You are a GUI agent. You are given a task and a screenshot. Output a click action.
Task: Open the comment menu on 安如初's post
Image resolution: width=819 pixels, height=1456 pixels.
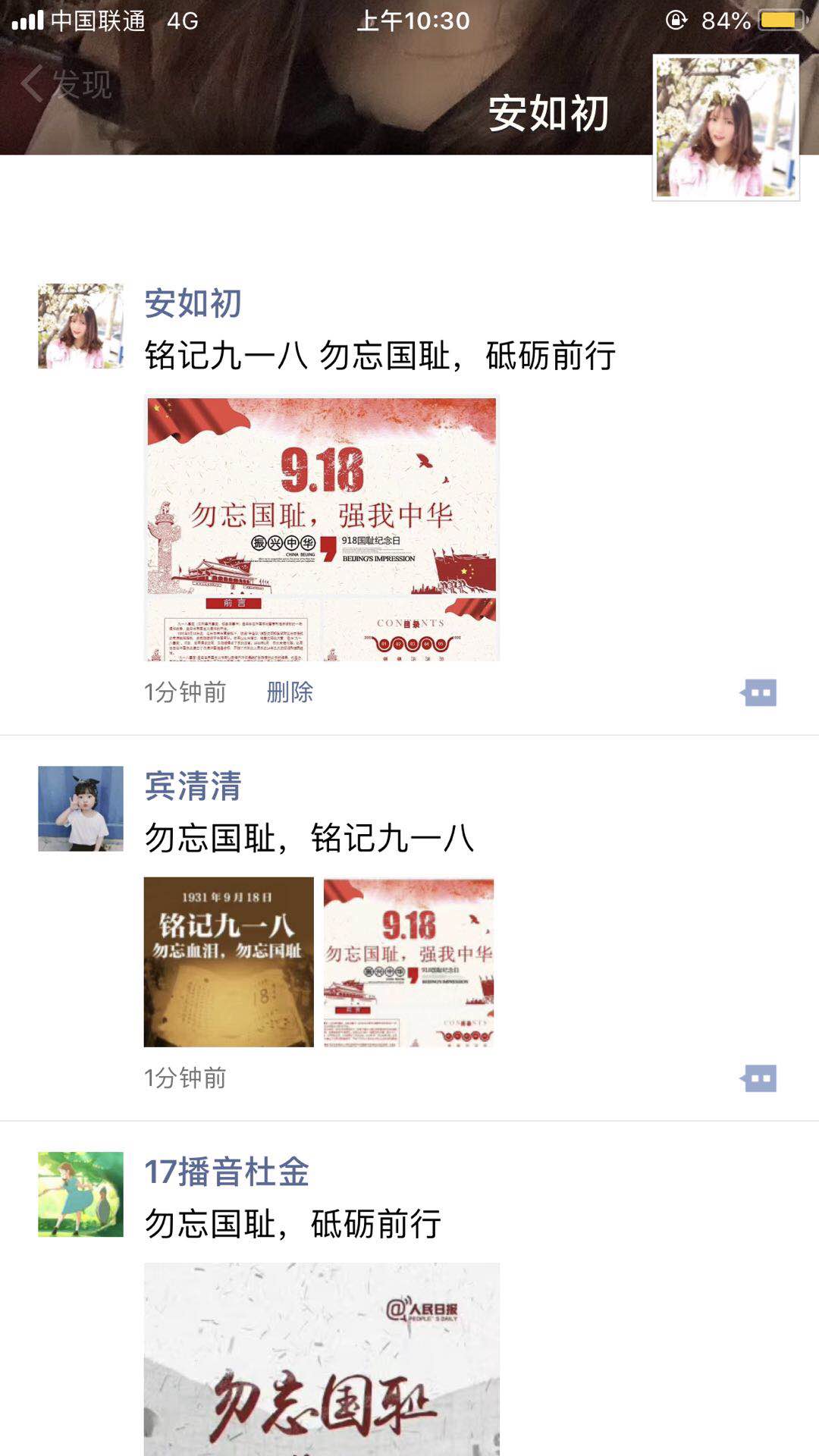(x=758, y=692)
